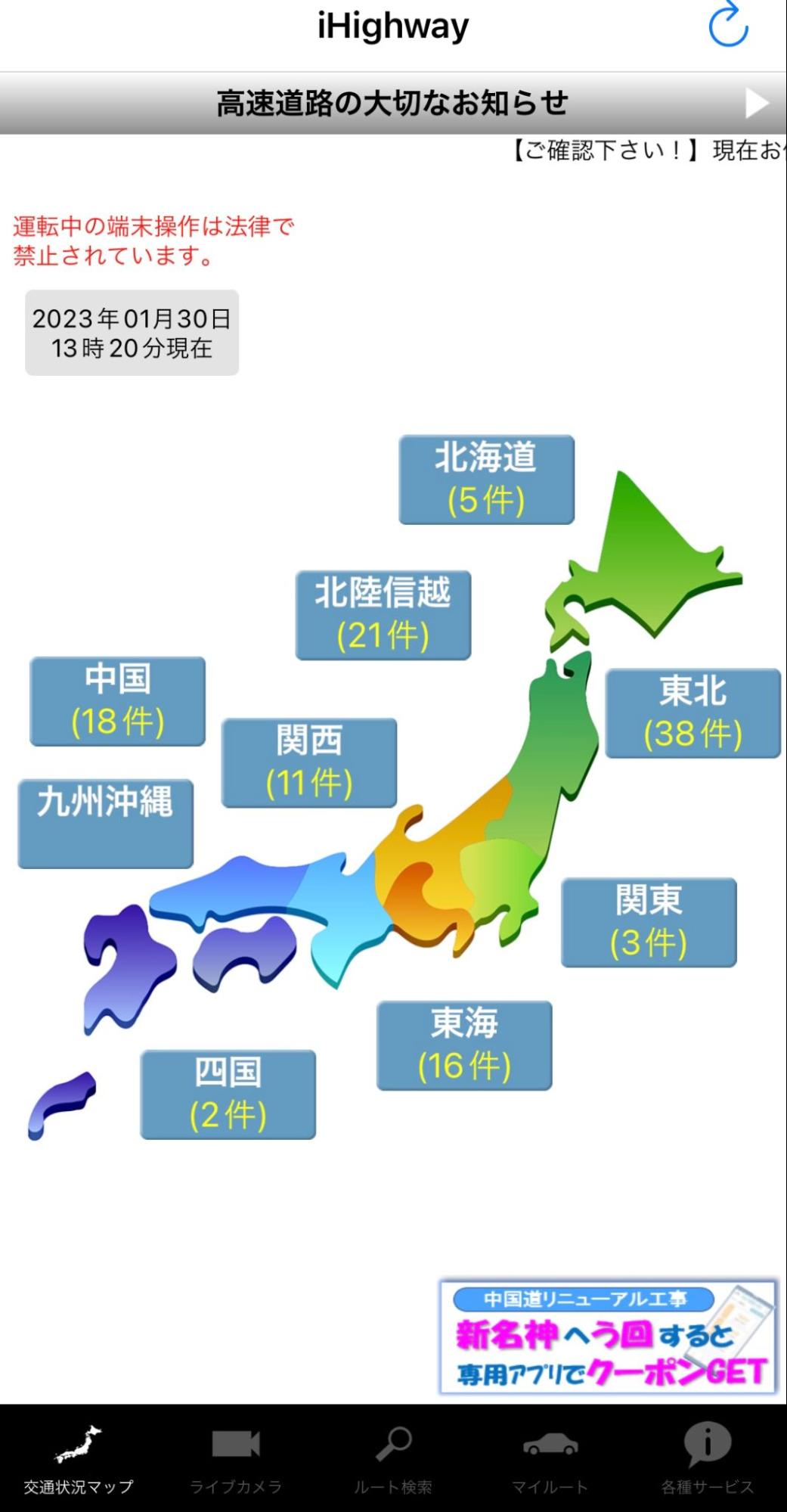This screenshot has height=1512, width=787.
Task: Open 東海 traffic info
Action: (464, 1045)
